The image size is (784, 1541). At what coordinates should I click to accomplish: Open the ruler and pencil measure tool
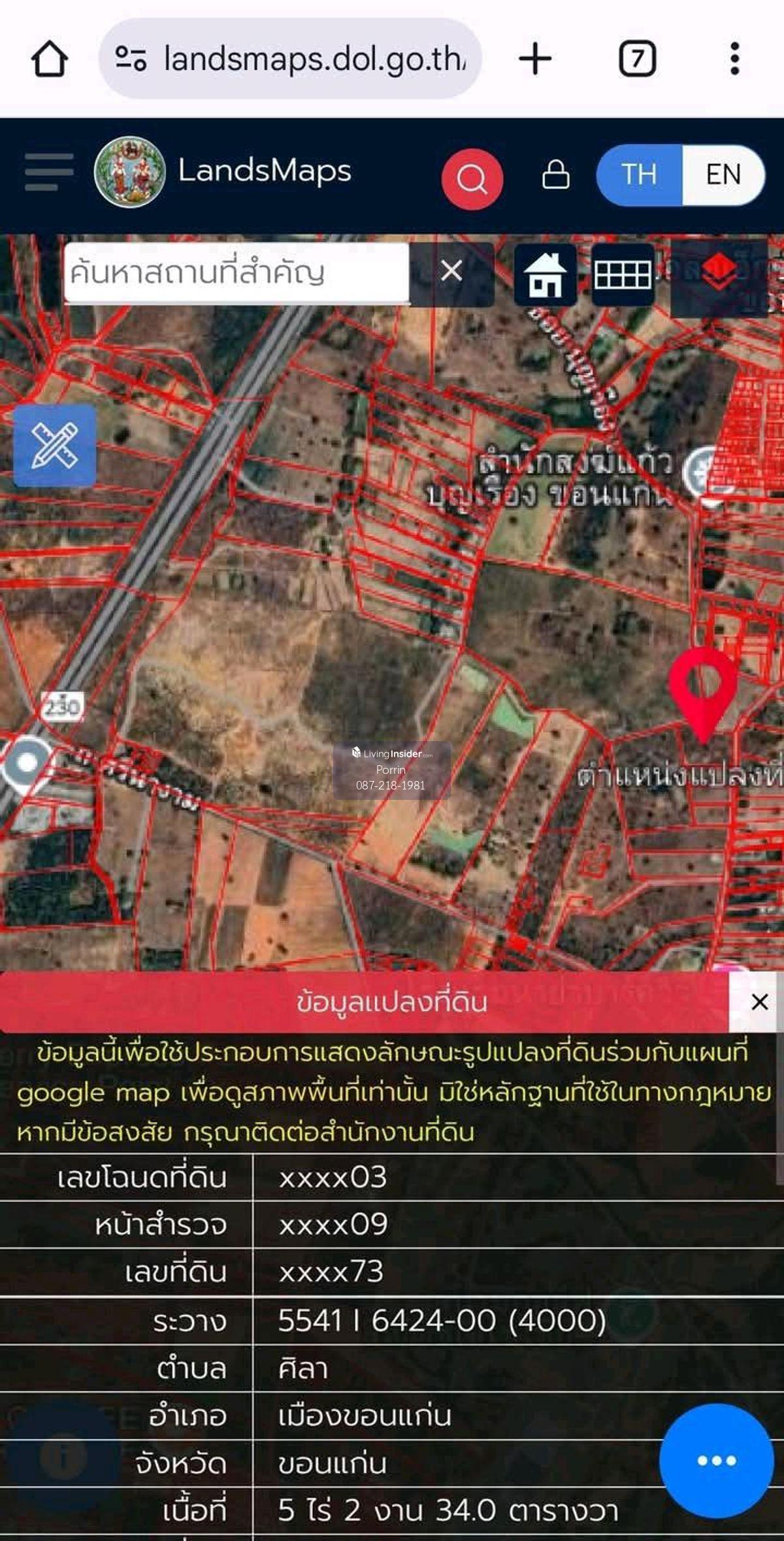point(55,446)
